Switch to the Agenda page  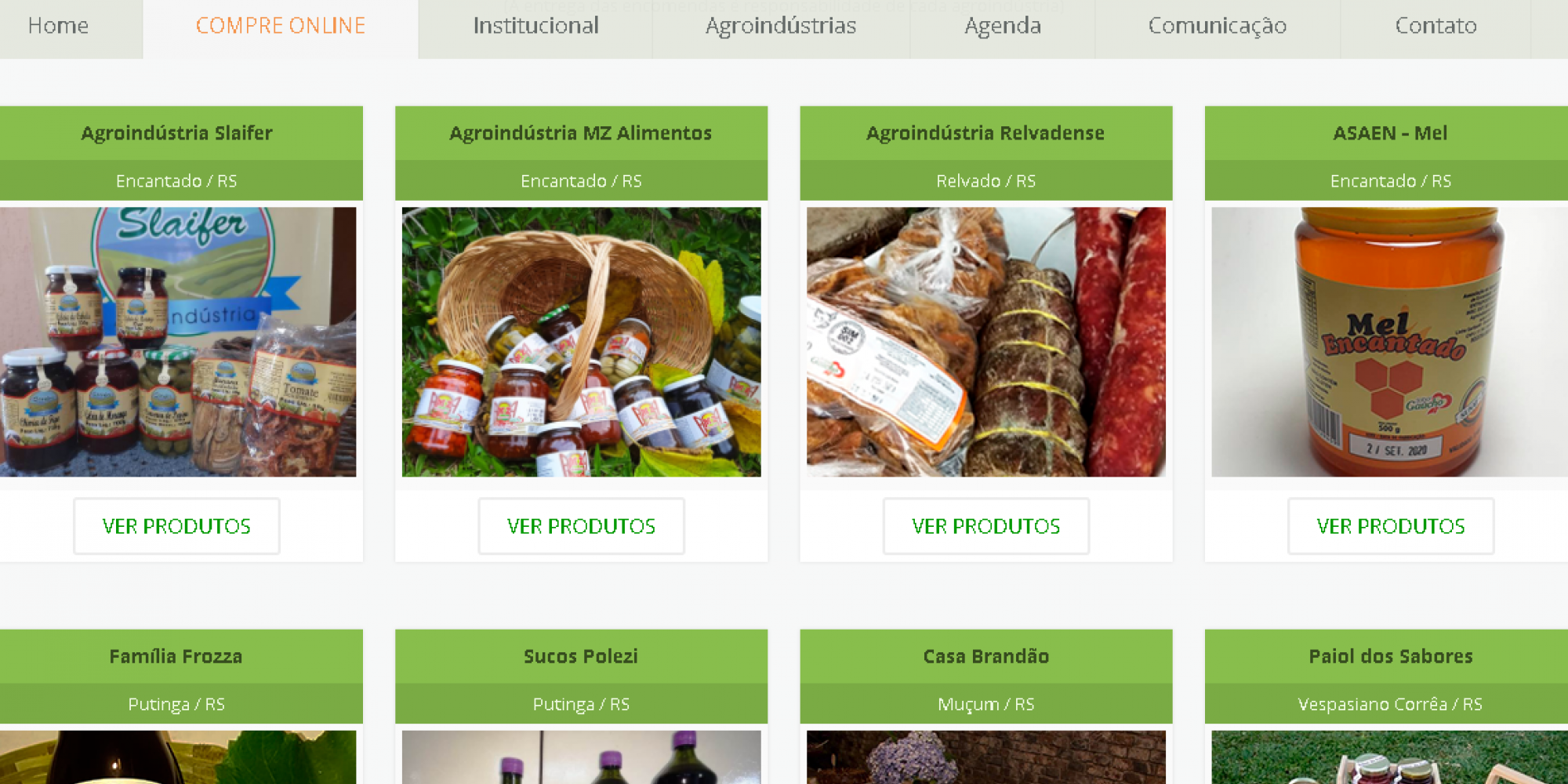click(x=1002, y=26)
